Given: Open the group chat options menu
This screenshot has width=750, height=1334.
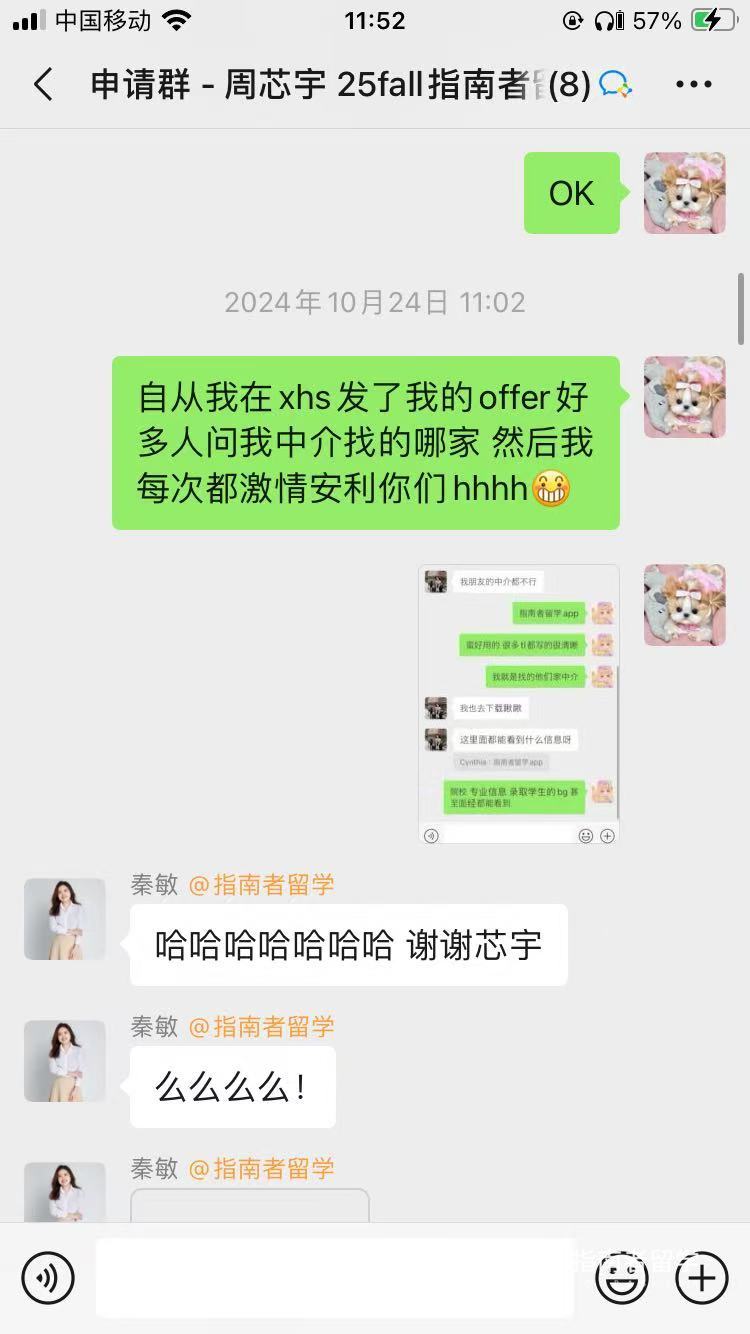Looking at the screenshot, I should (x=693, y=85).
